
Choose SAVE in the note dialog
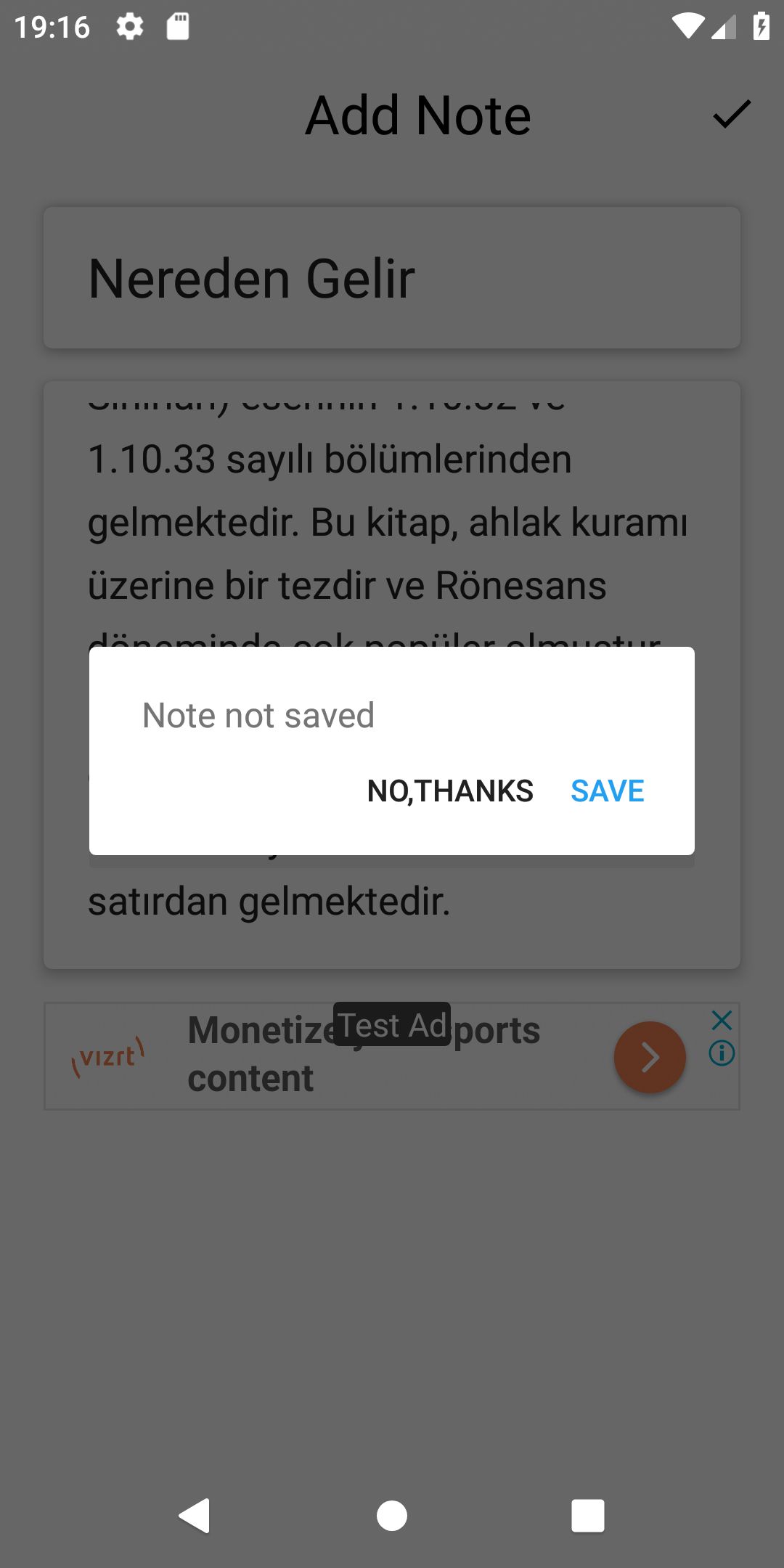click(x=607, y=791)
